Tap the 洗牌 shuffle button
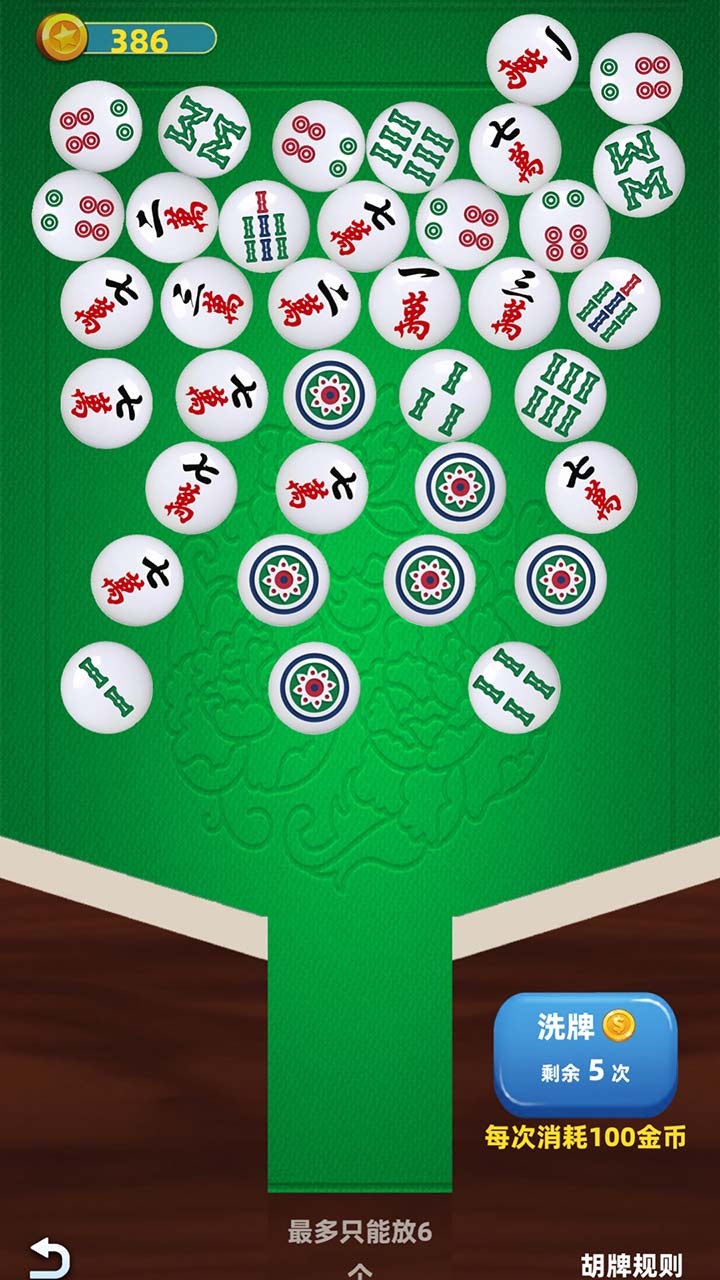 (x=586, y=1054)
